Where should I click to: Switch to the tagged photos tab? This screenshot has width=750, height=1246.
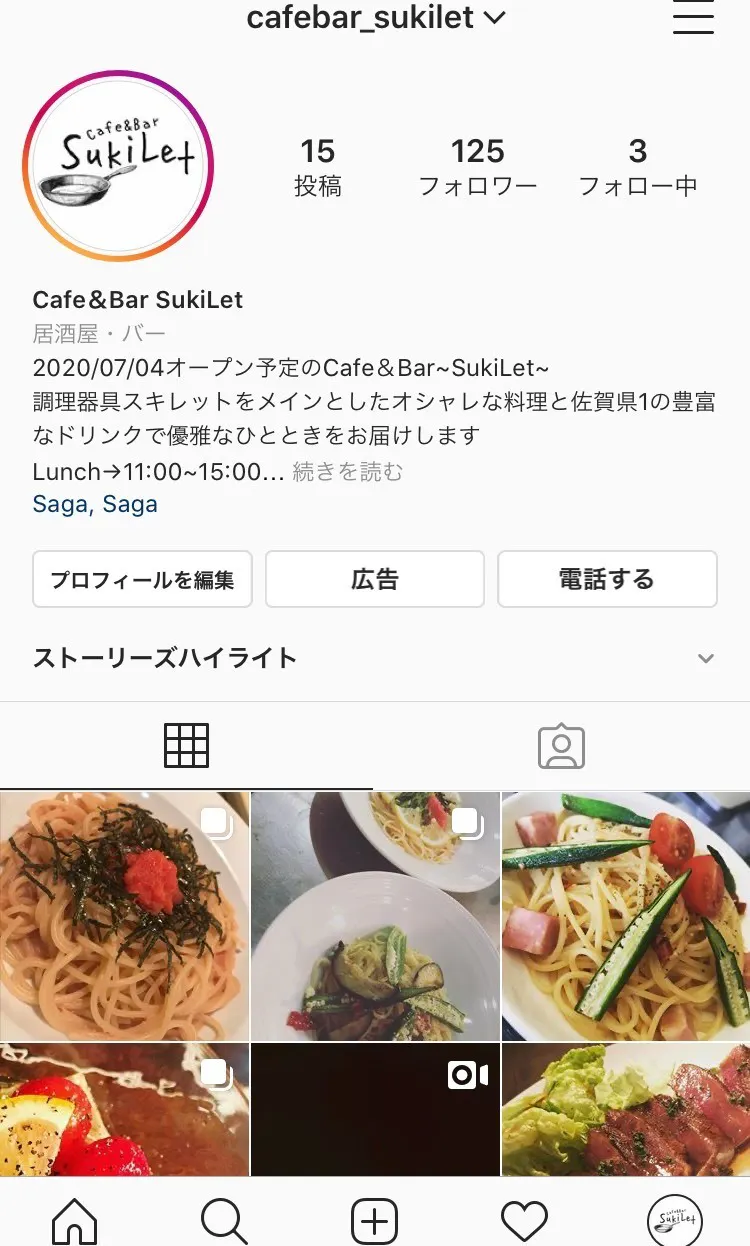point(561,746)
